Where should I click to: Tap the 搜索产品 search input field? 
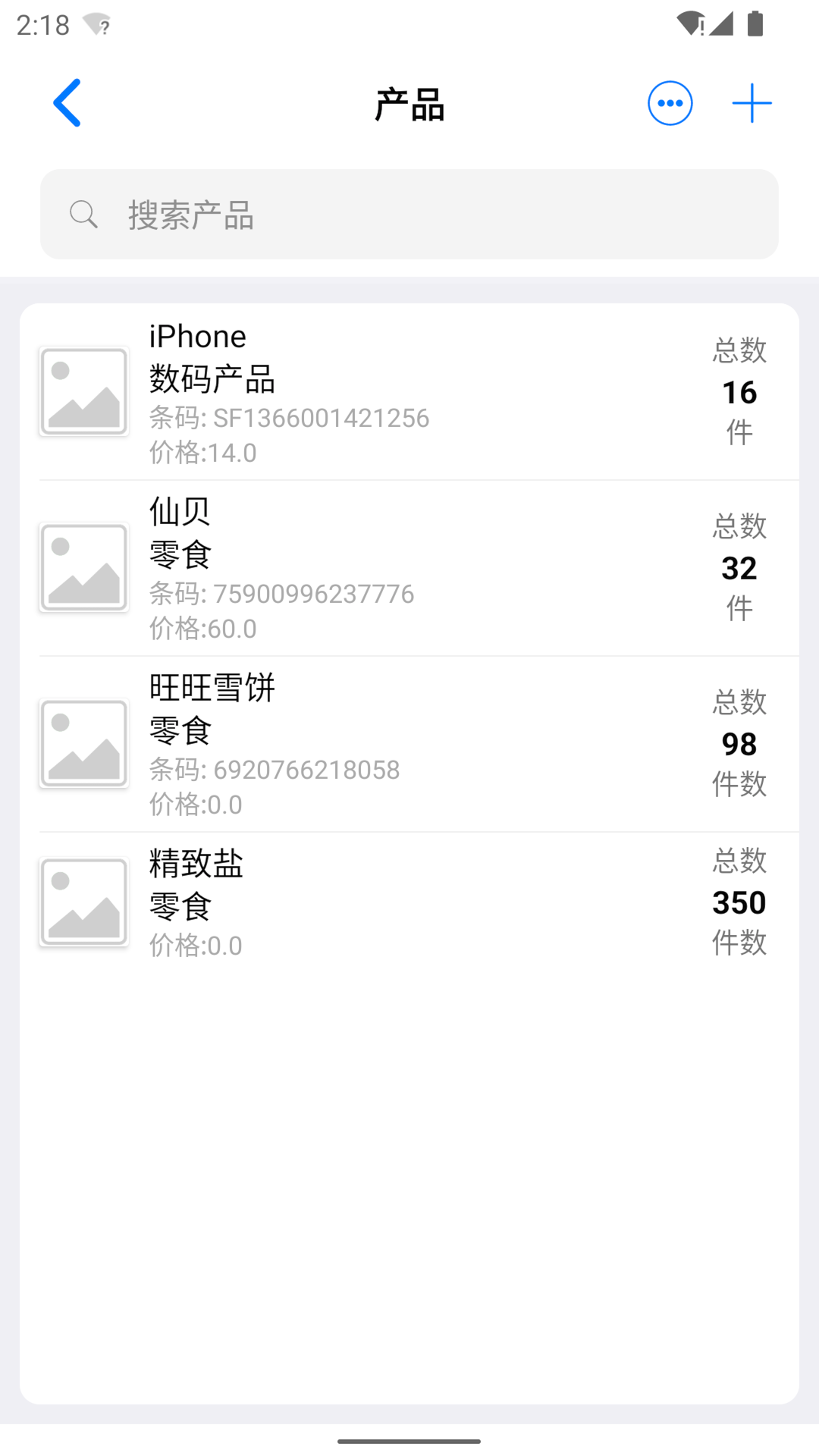coord(409,215)
